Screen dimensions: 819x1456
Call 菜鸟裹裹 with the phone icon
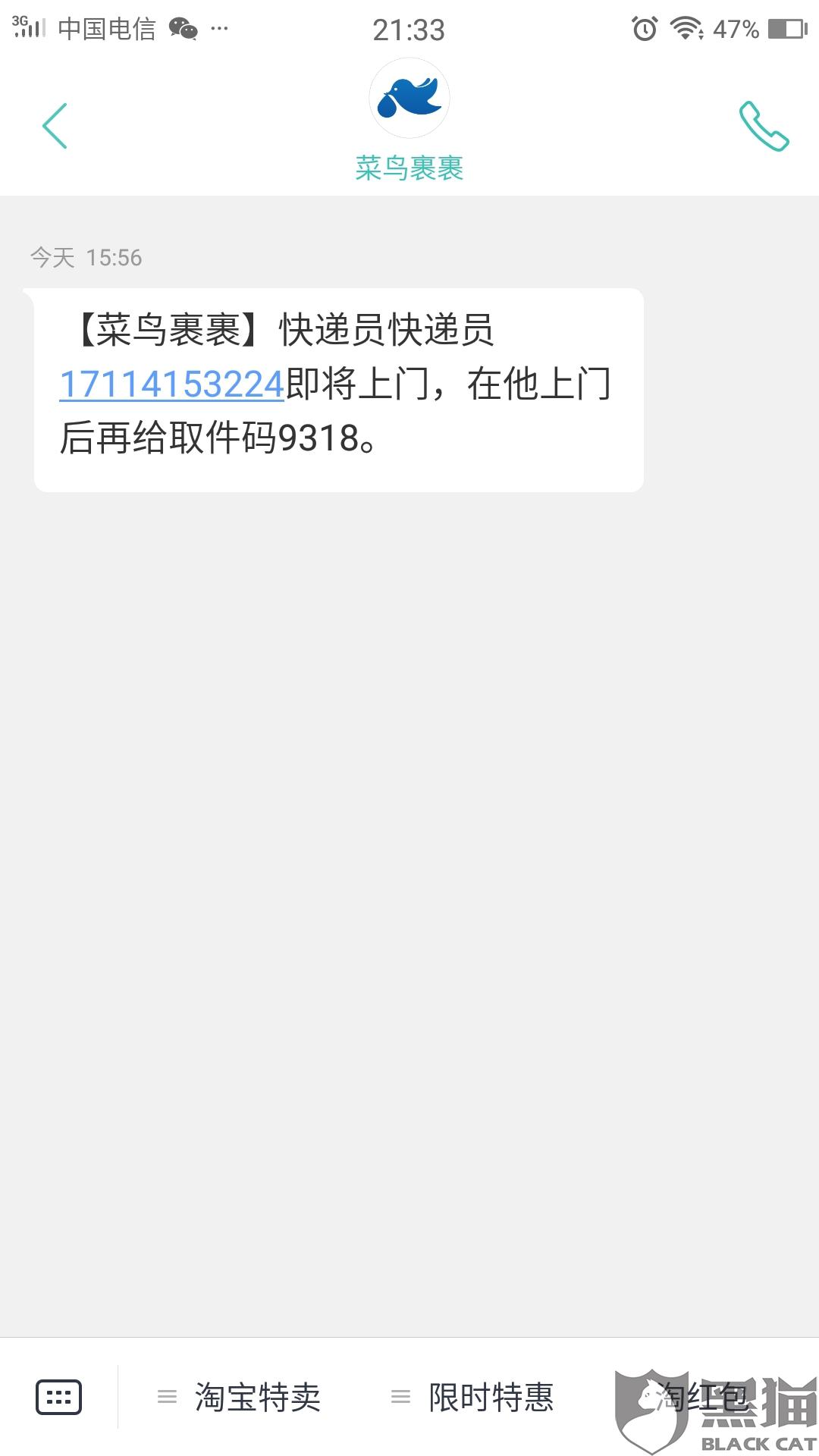[764, 126]
